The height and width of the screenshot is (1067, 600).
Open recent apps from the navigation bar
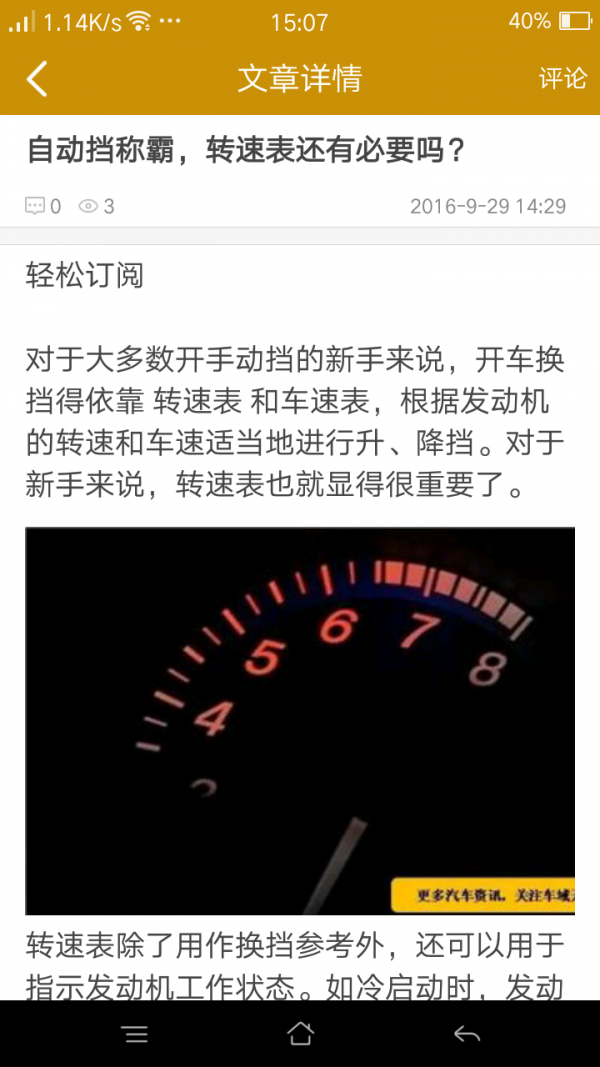135,1034
